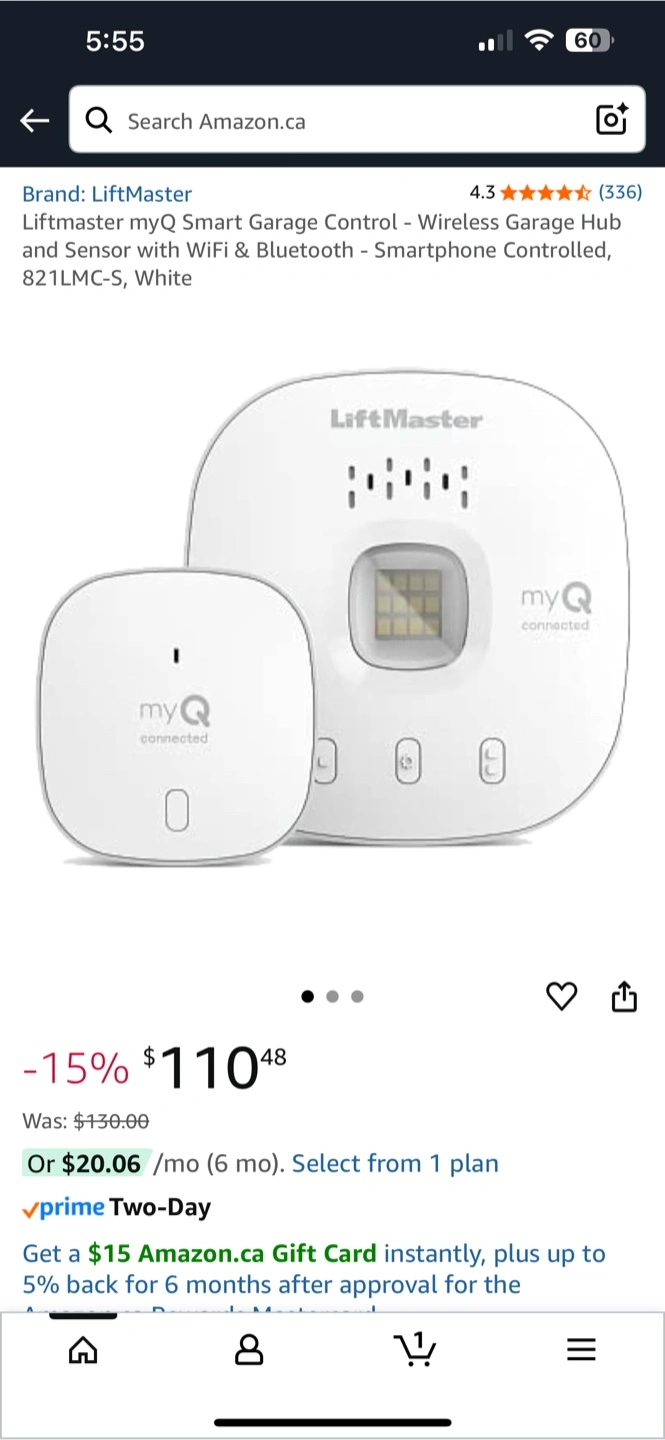
Task: Go back with the arrow
Action: [35, 121]
